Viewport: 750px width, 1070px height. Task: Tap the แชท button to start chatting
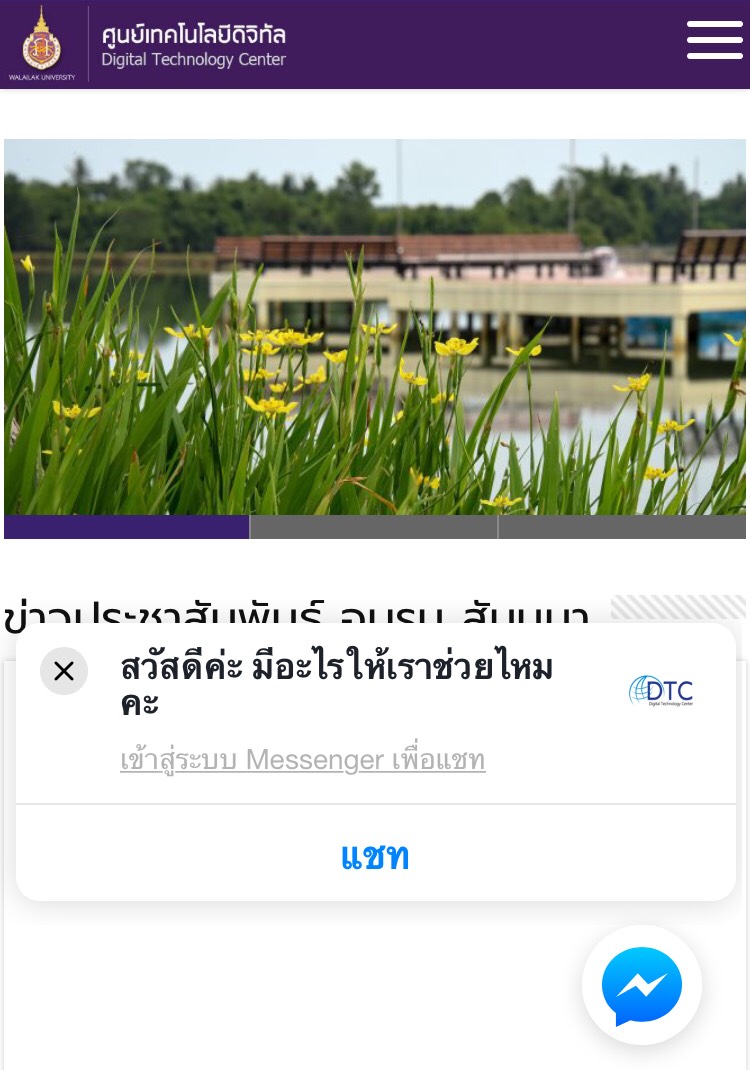tap(375, 856)
